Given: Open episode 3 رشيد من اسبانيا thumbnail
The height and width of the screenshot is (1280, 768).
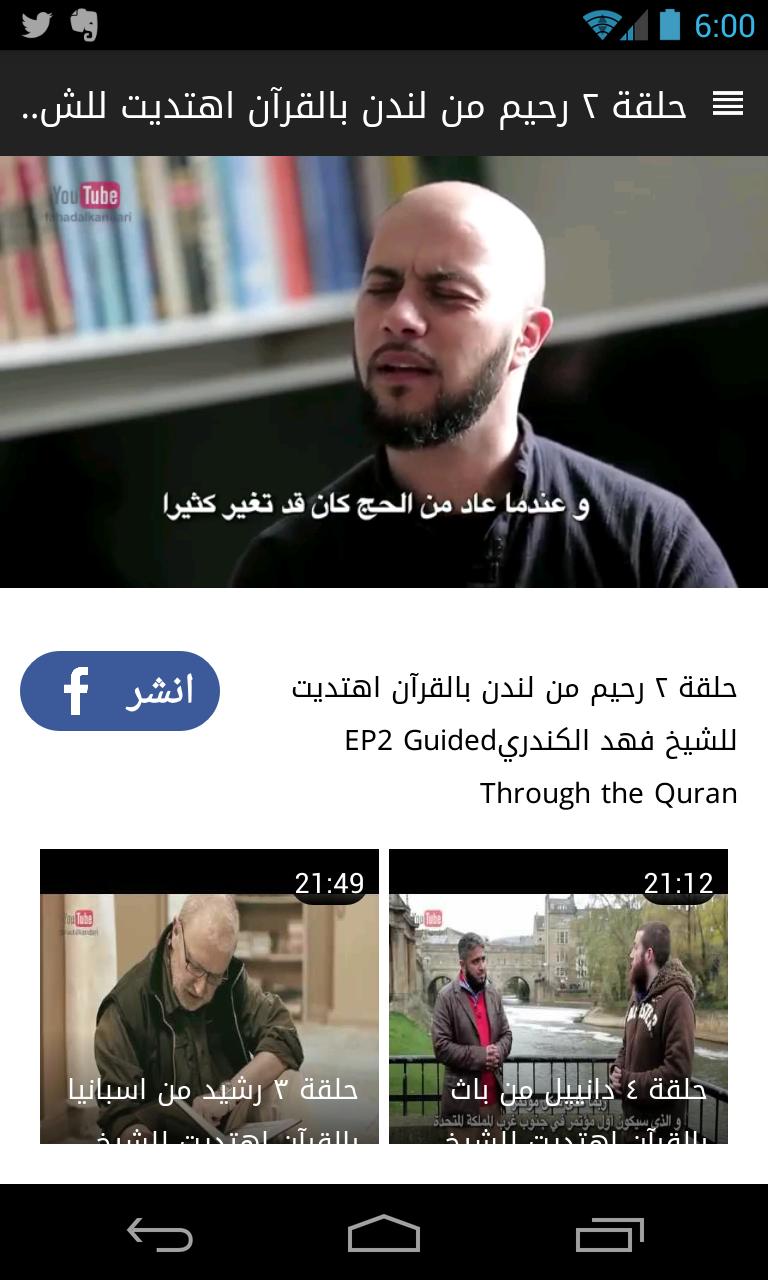Looking at the screenshot, I should coord(208,995).
